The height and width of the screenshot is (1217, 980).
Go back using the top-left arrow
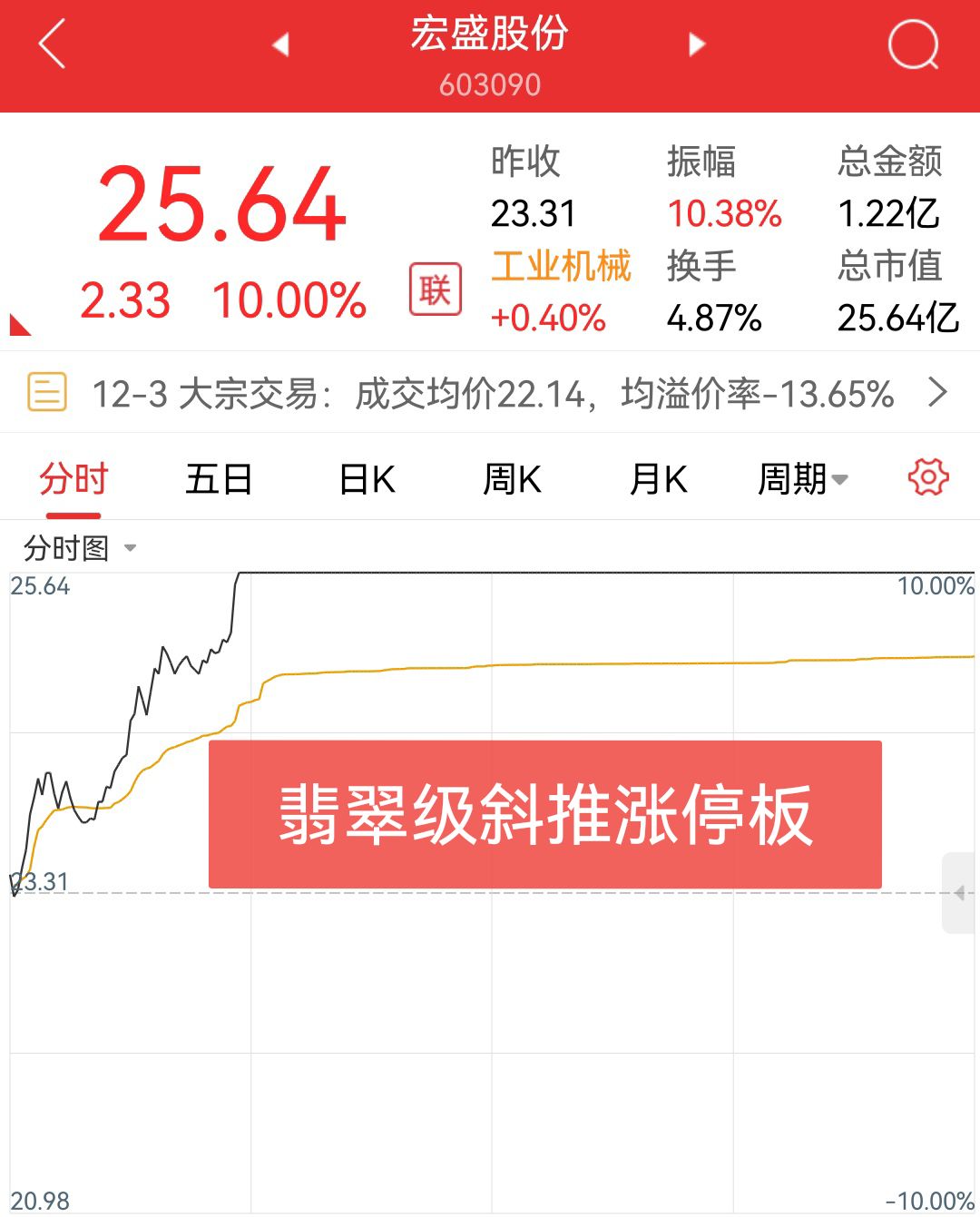tap(52, 44)
